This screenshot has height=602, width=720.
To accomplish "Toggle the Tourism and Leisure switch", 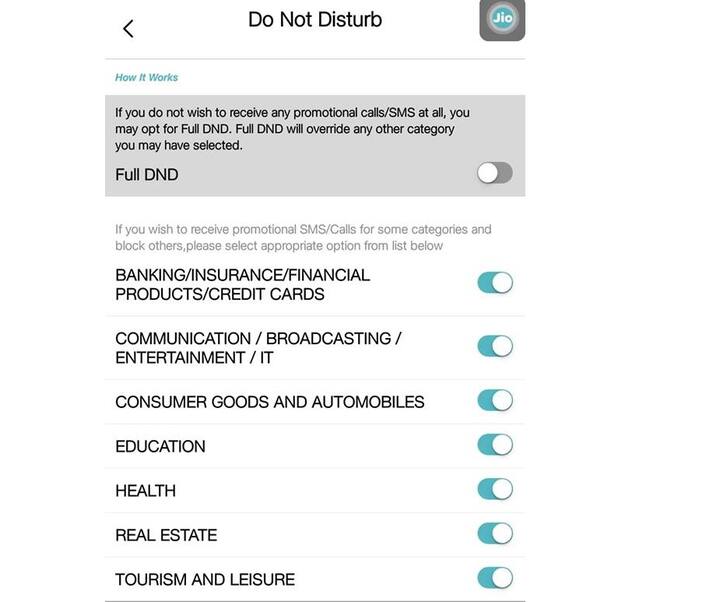I will coord(495,578).
